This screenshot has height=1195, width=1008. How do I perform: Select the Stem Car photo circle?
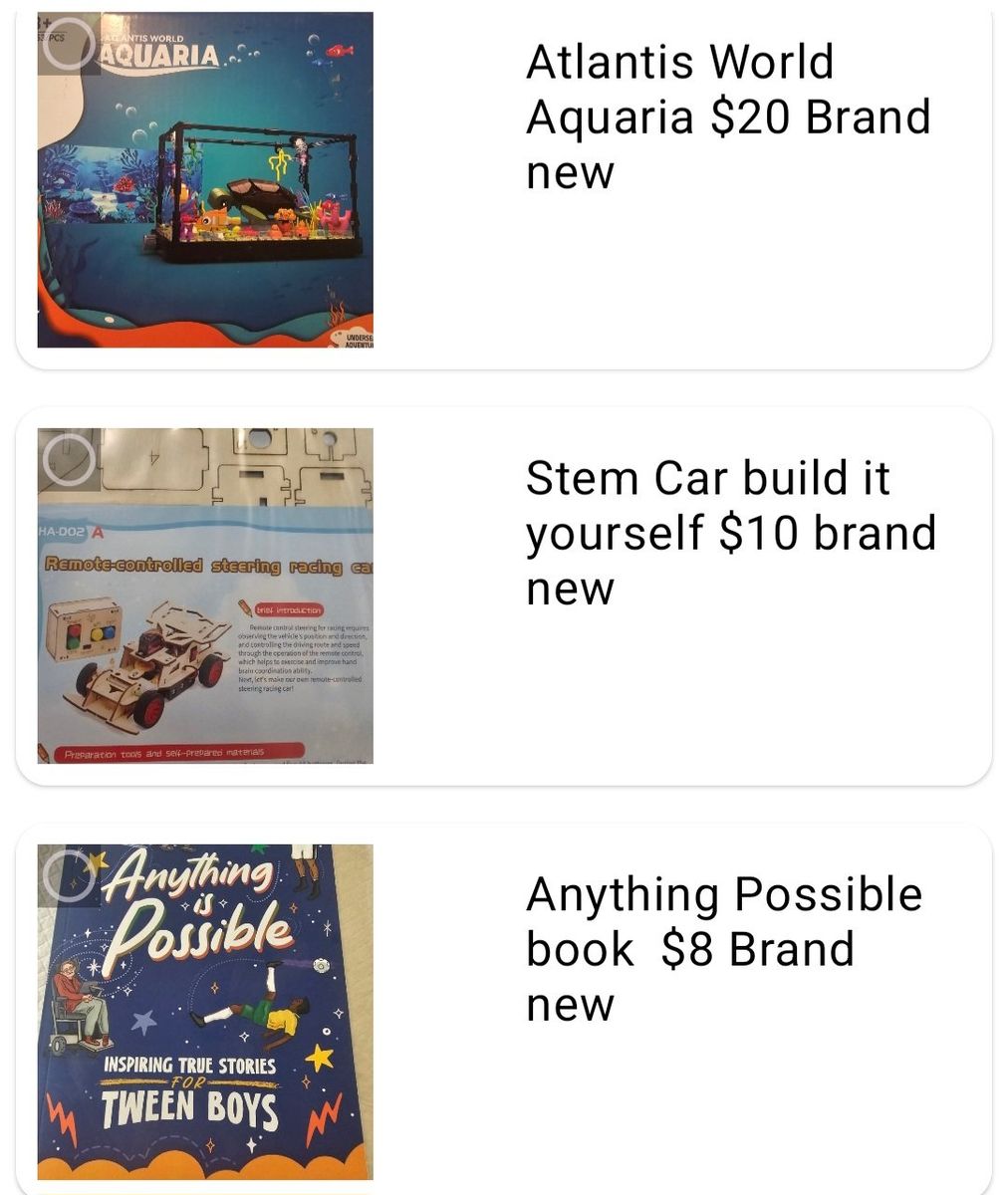[x=70, y=460]
